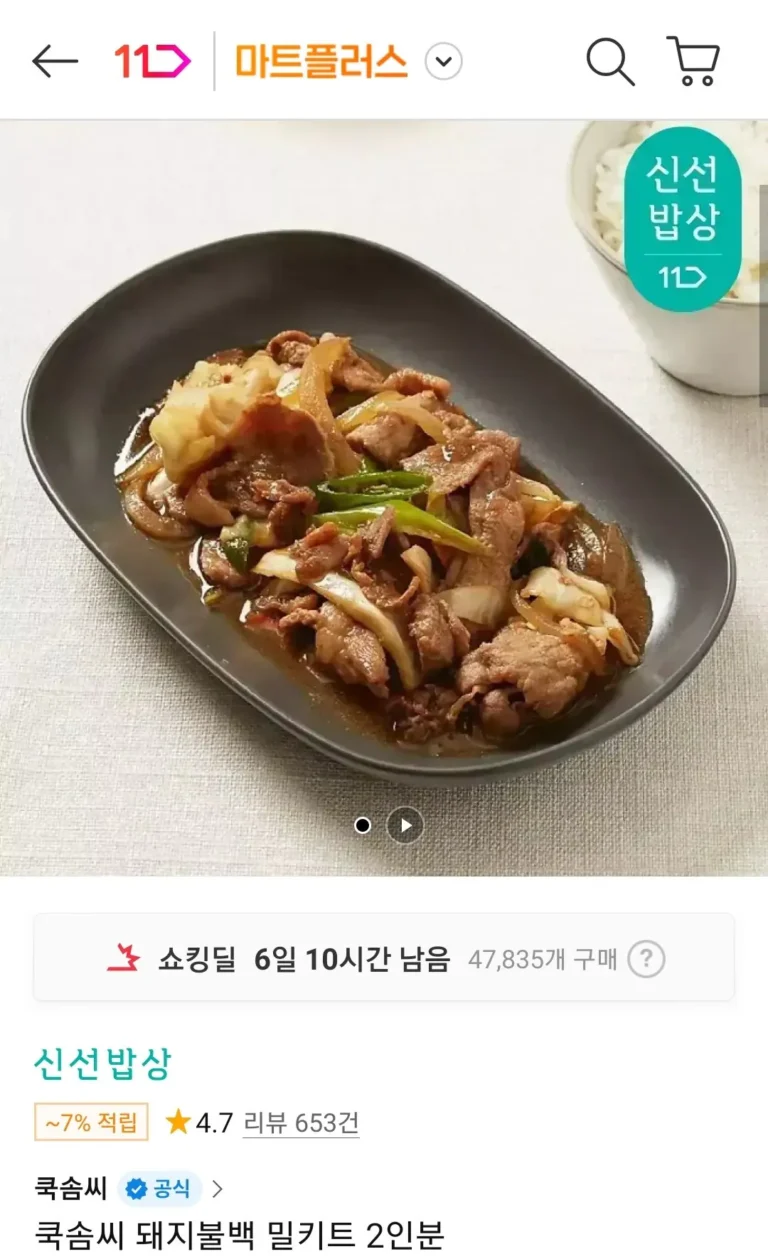Go back to the previous page
The width and height of the screenshot is (768, 1259).
point(55,62)
